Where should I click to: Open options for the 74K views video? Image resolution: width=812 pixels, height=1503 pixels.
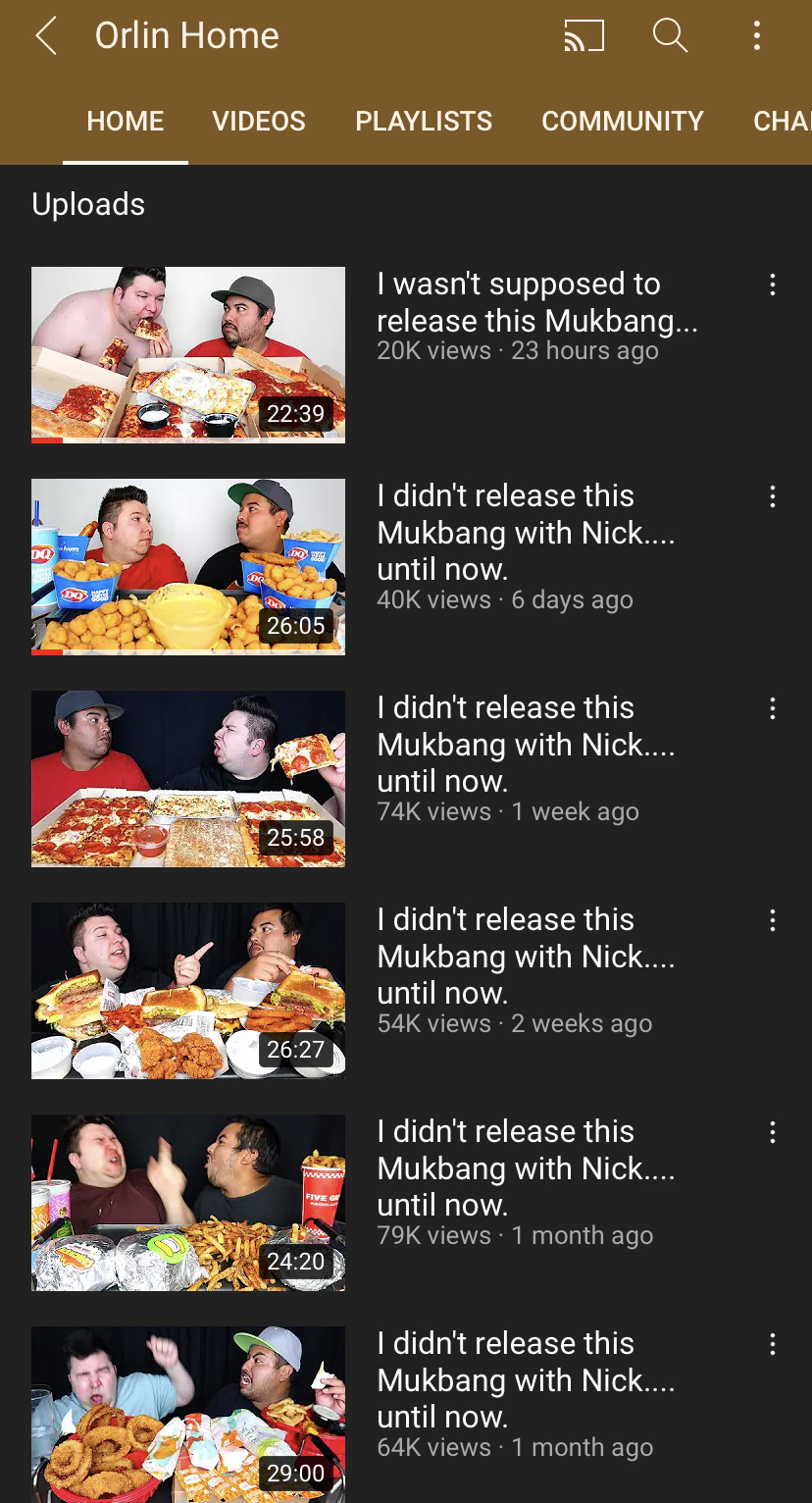(x=773, y=708)
